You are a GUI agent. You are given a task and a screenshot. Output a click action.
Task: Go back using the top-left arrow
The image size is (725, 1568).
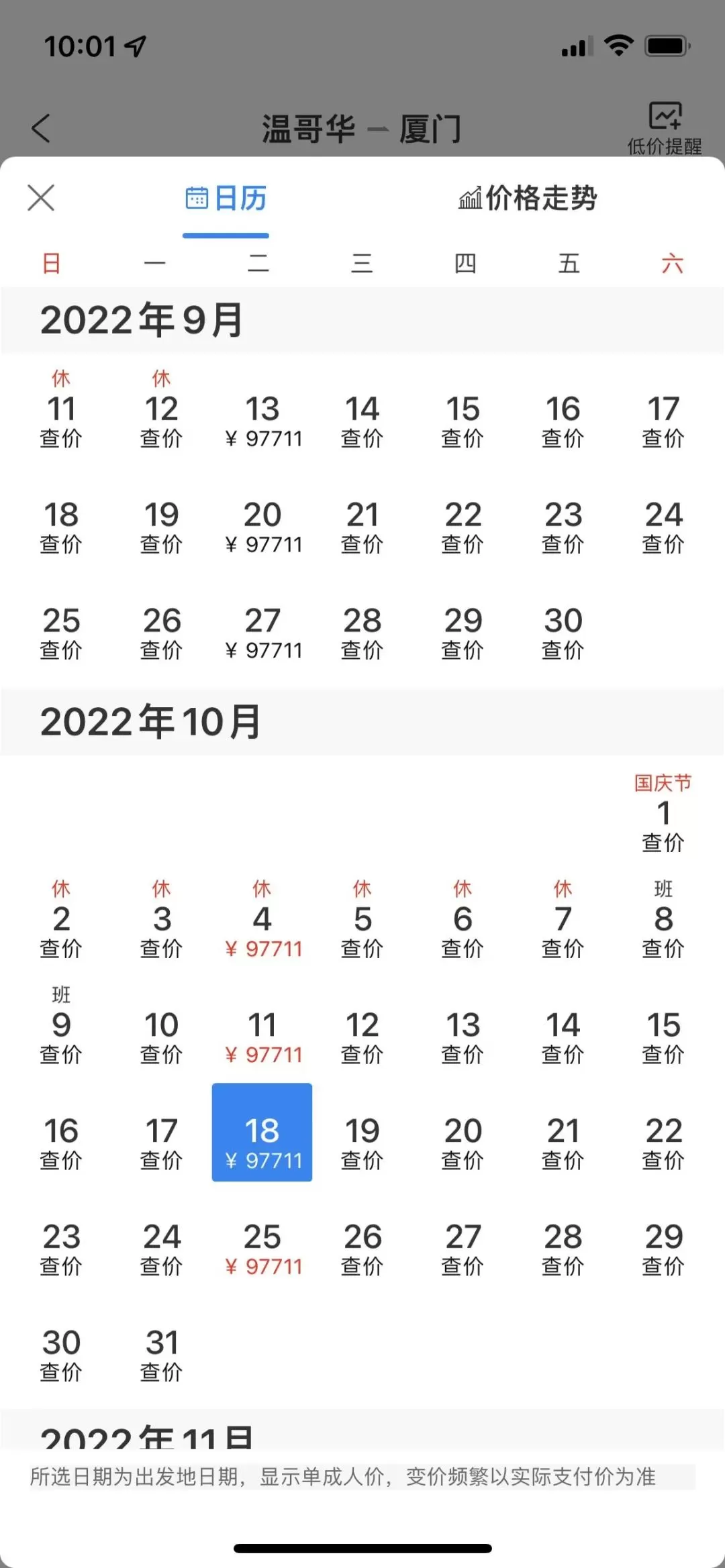(x=41, y=127)
